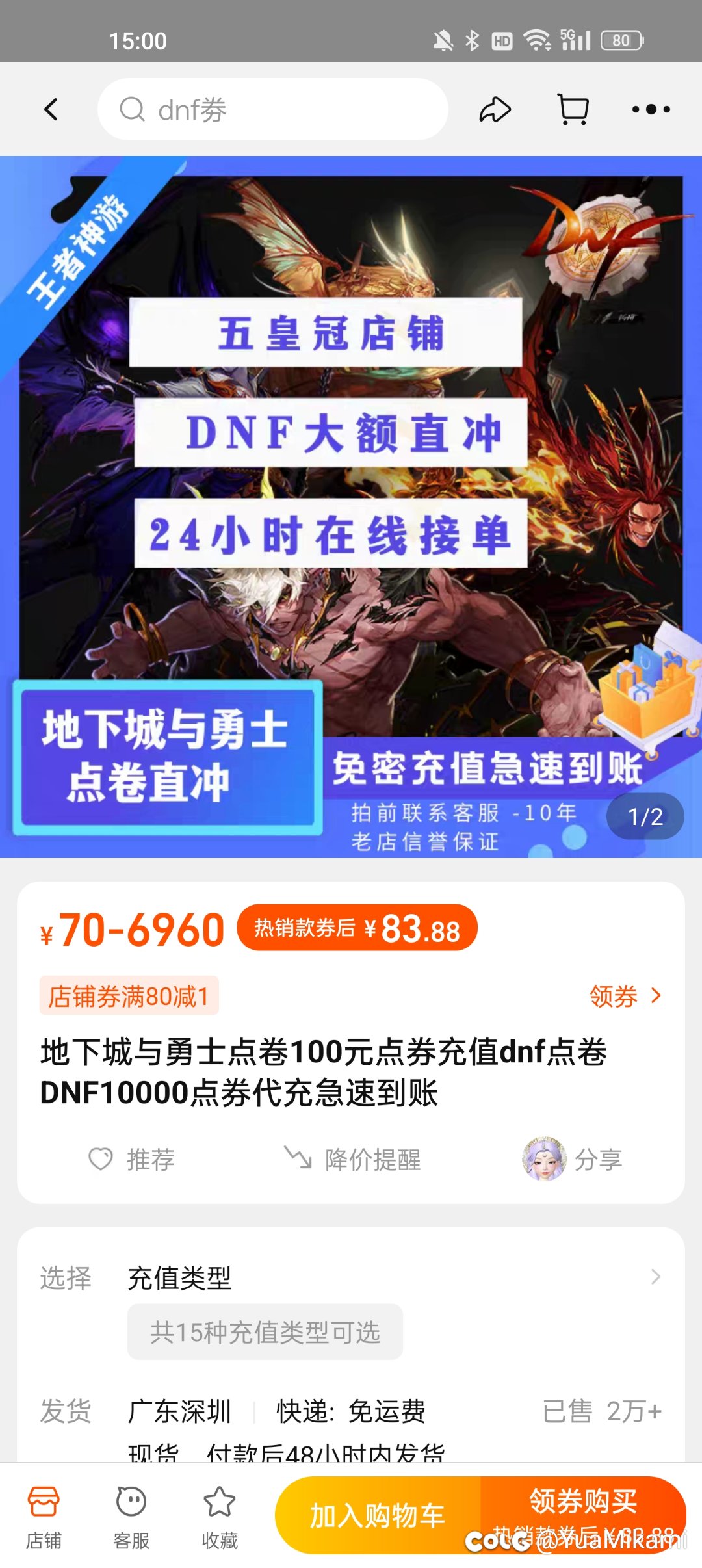This screenshot has height=1568, width=702.
Task: Tap 推荐 to recommend this item
Action: tap(132, 1159)
